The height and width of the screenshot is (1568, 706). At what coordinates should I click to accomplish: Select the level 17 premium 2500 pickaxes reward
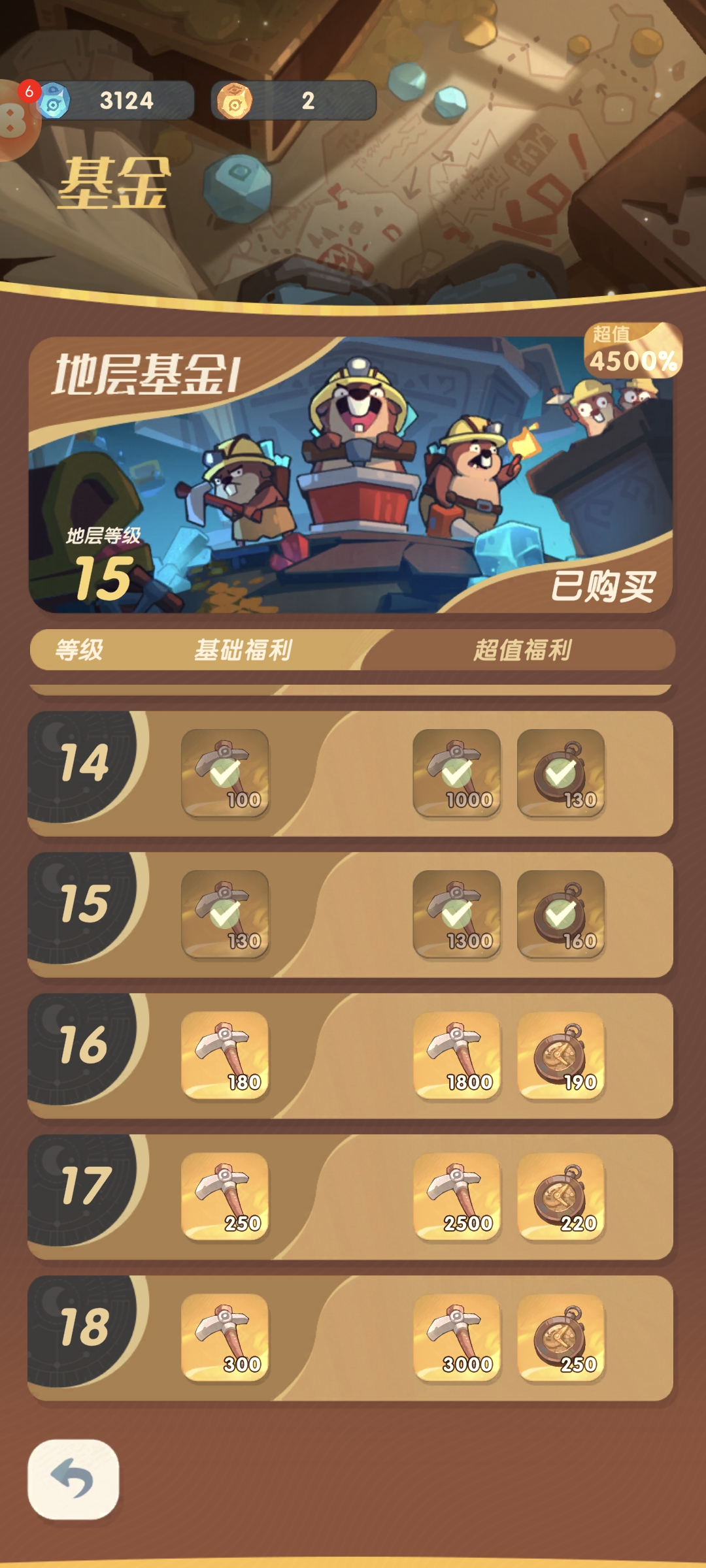tap(457, 1196)
